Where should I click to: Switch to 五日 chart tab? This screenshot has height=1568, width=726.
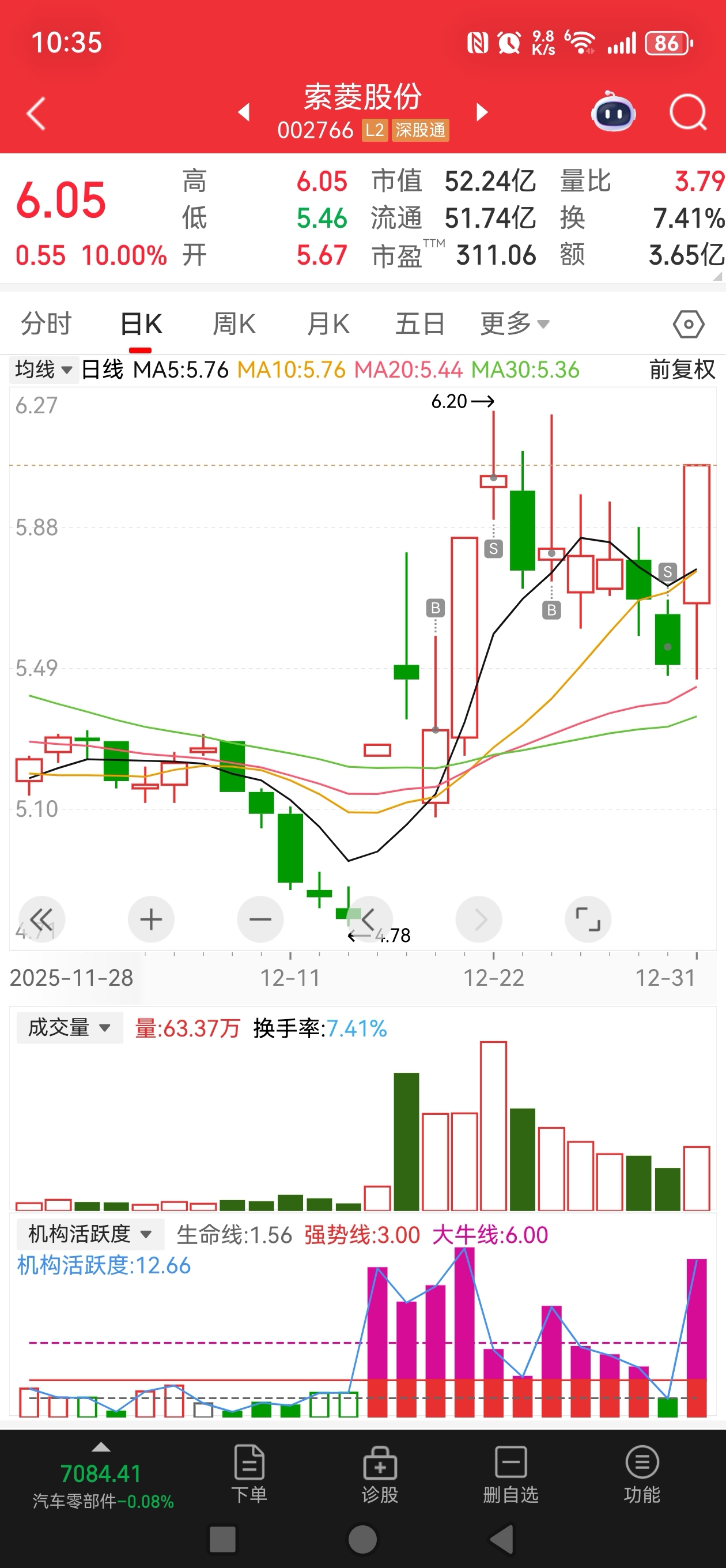(x=420, y=324)
